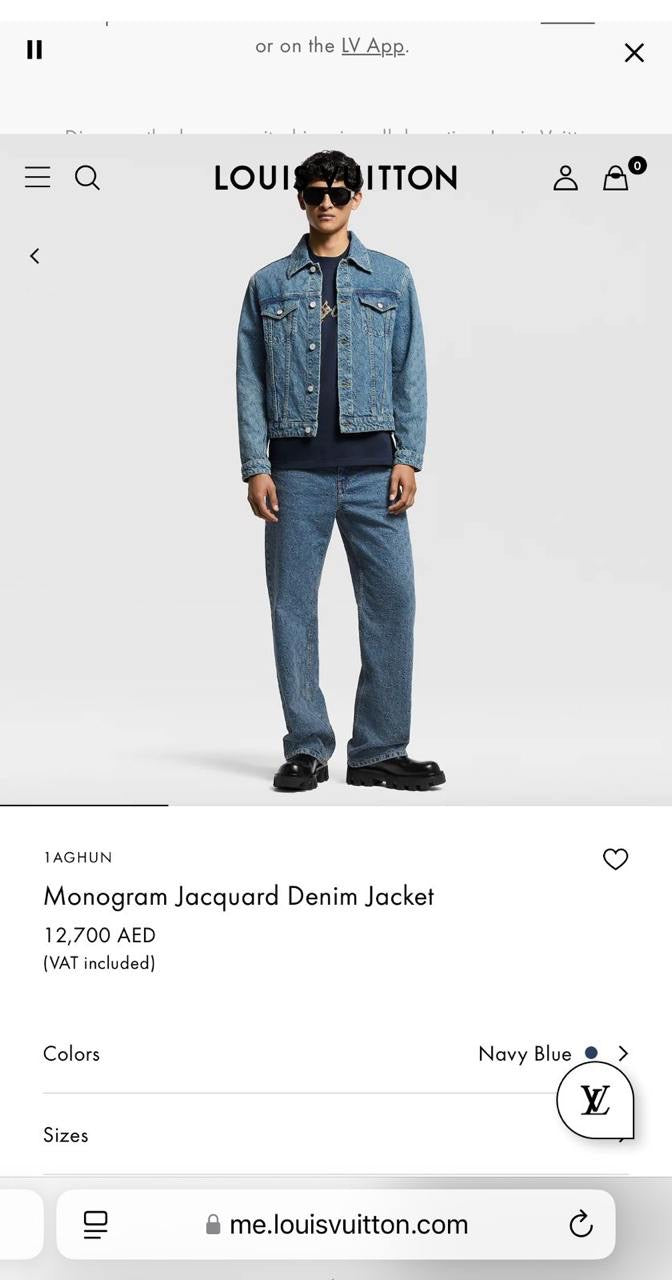Open the hamburger menu
The image size is (672, 1280).
pyautogui.click(x=38, y=178)
